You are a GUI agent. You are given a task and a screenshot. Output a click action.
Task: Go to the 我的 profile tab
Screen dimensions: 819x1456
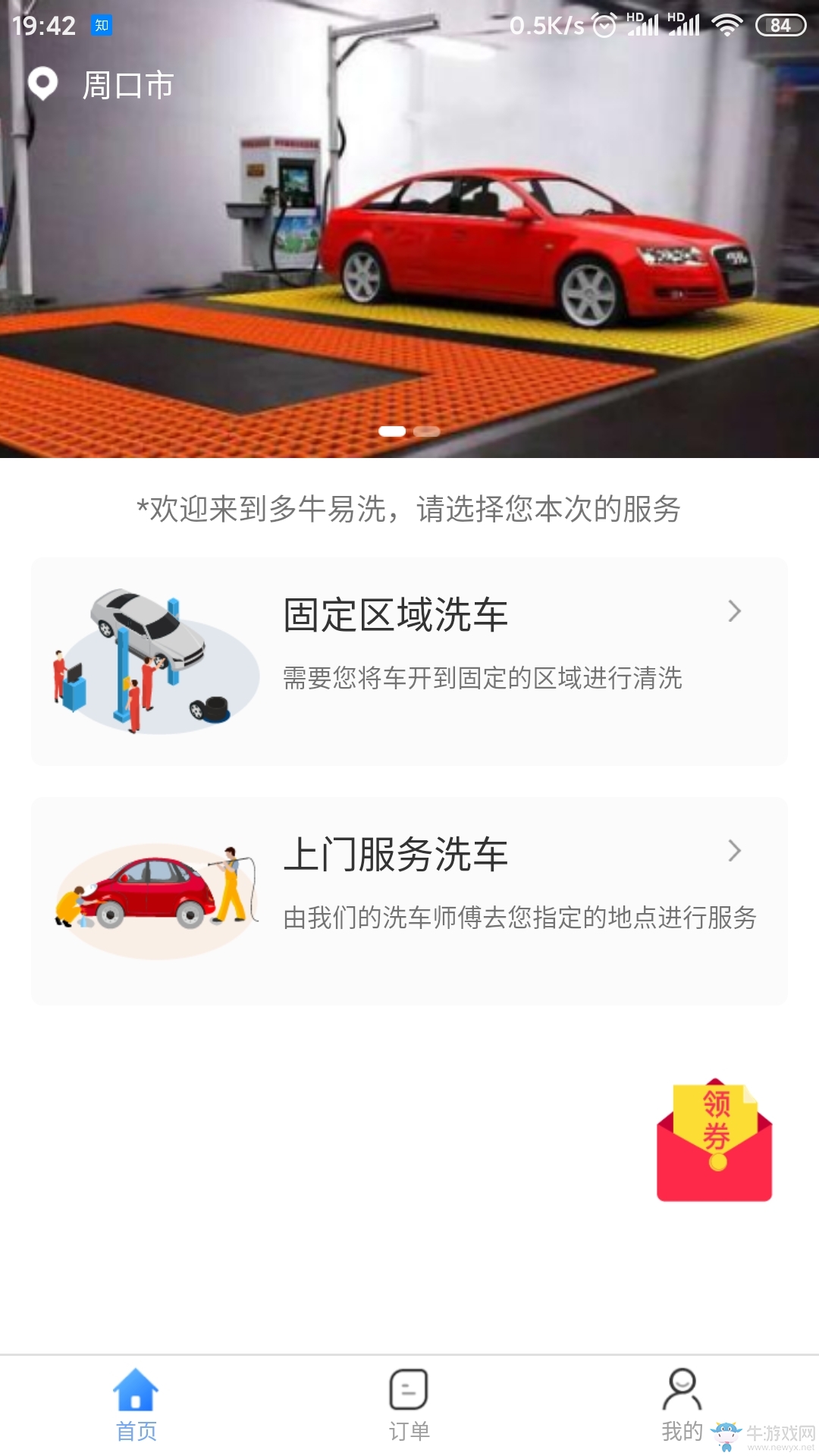coord(682,1404)
